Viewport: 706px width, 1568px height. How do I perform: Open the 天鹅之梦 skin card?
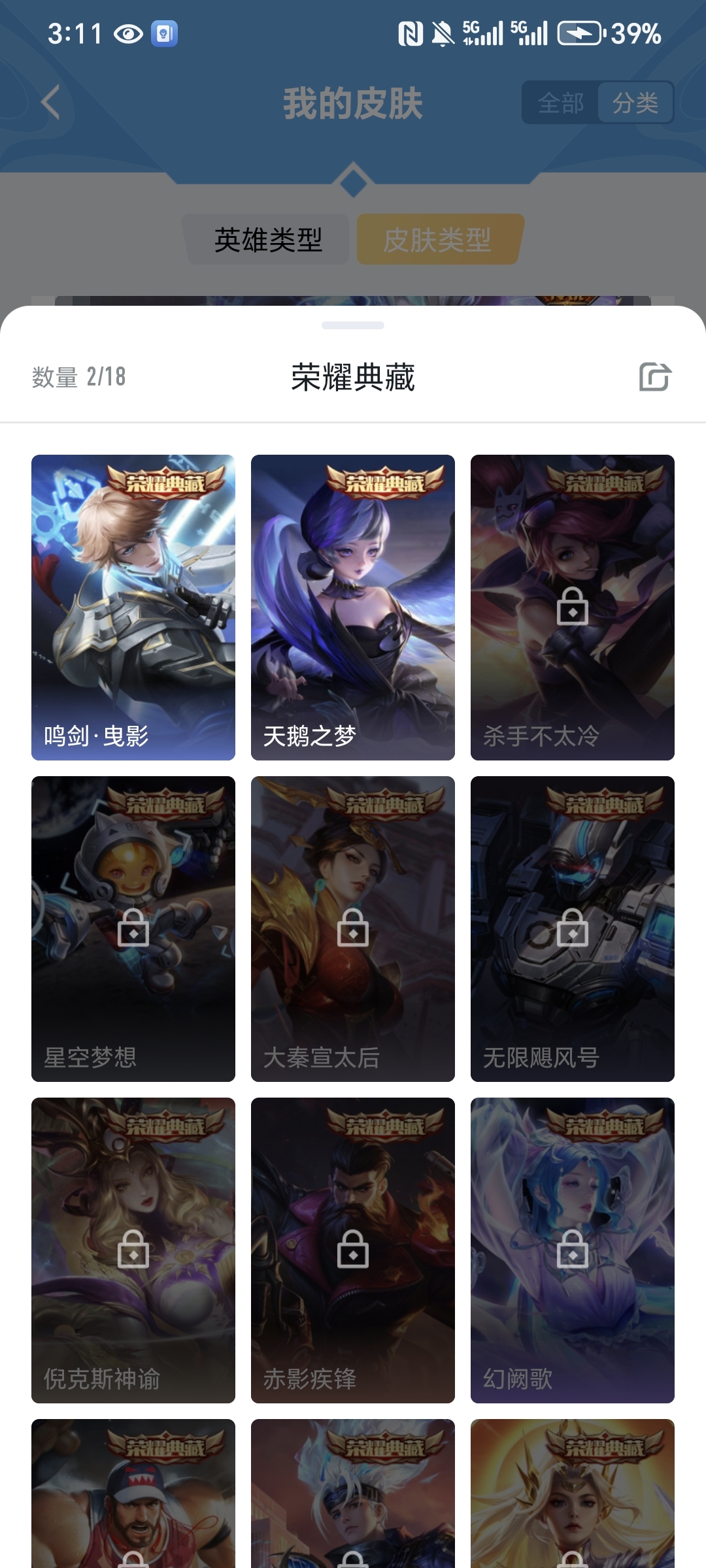pos(353,608)
